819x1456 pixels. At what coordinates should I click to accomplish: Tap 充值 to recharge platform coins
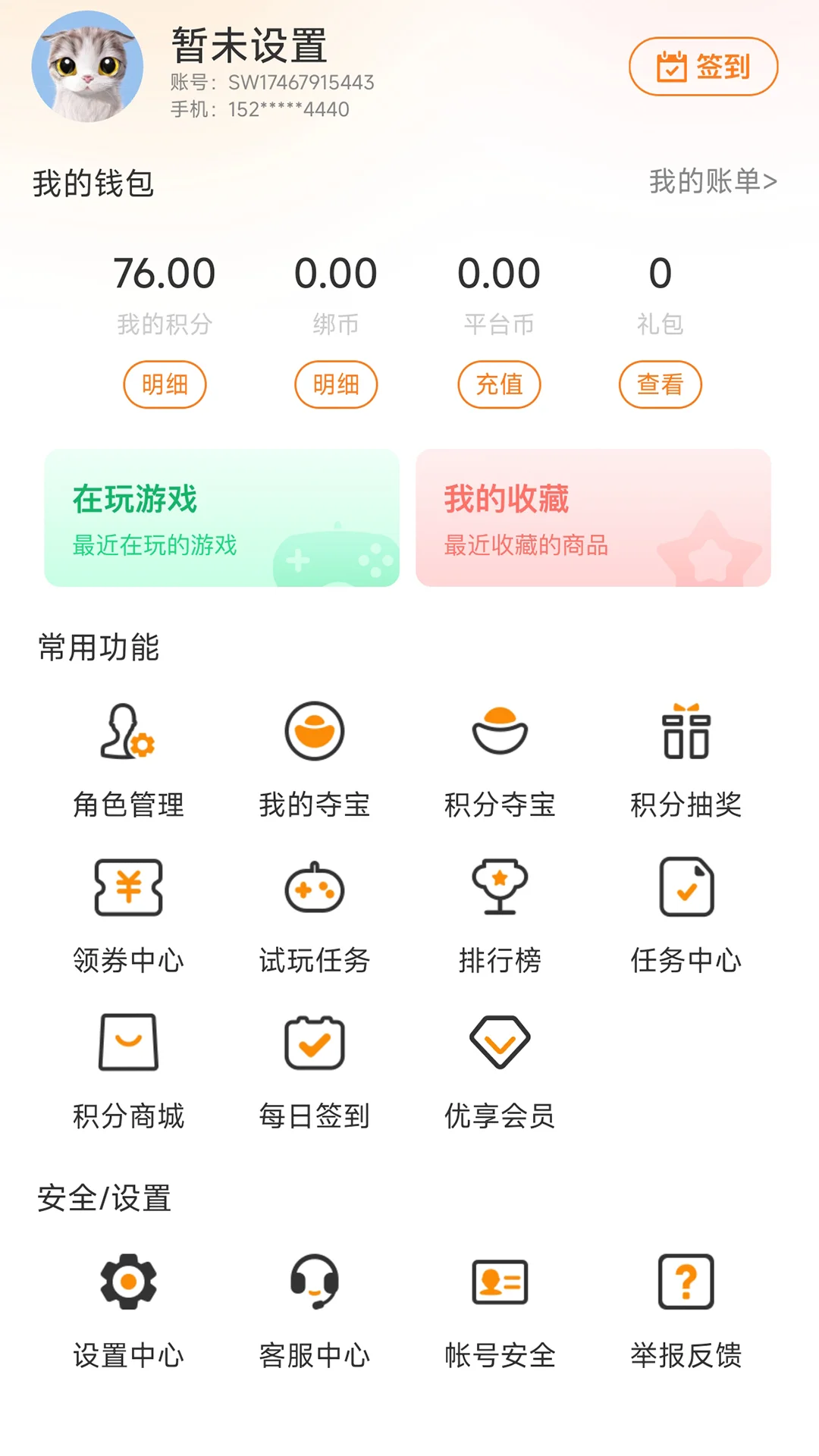point(499,384)
